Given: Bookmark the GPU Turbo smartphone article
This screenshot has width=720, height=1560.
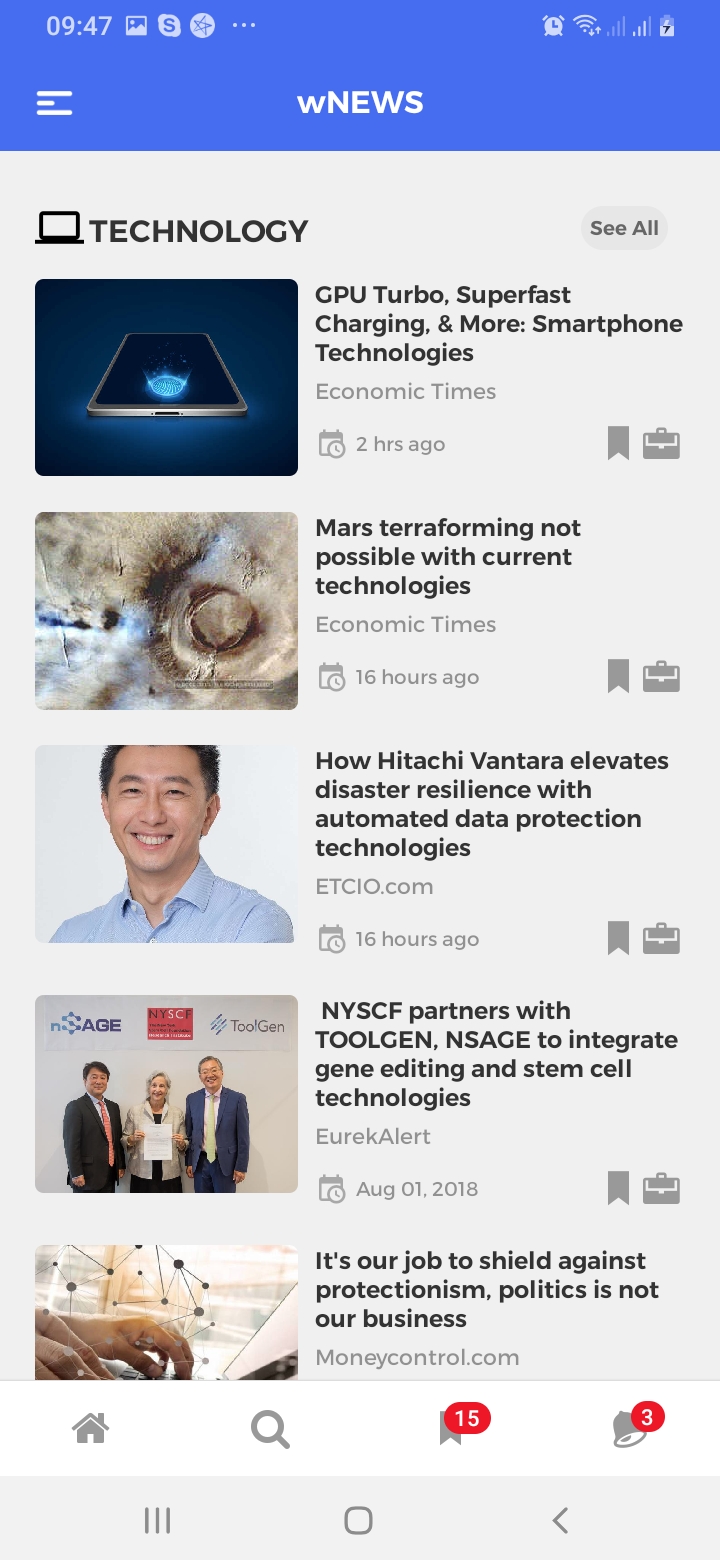Looking at the screenshot, I should (x=618, y=443).
